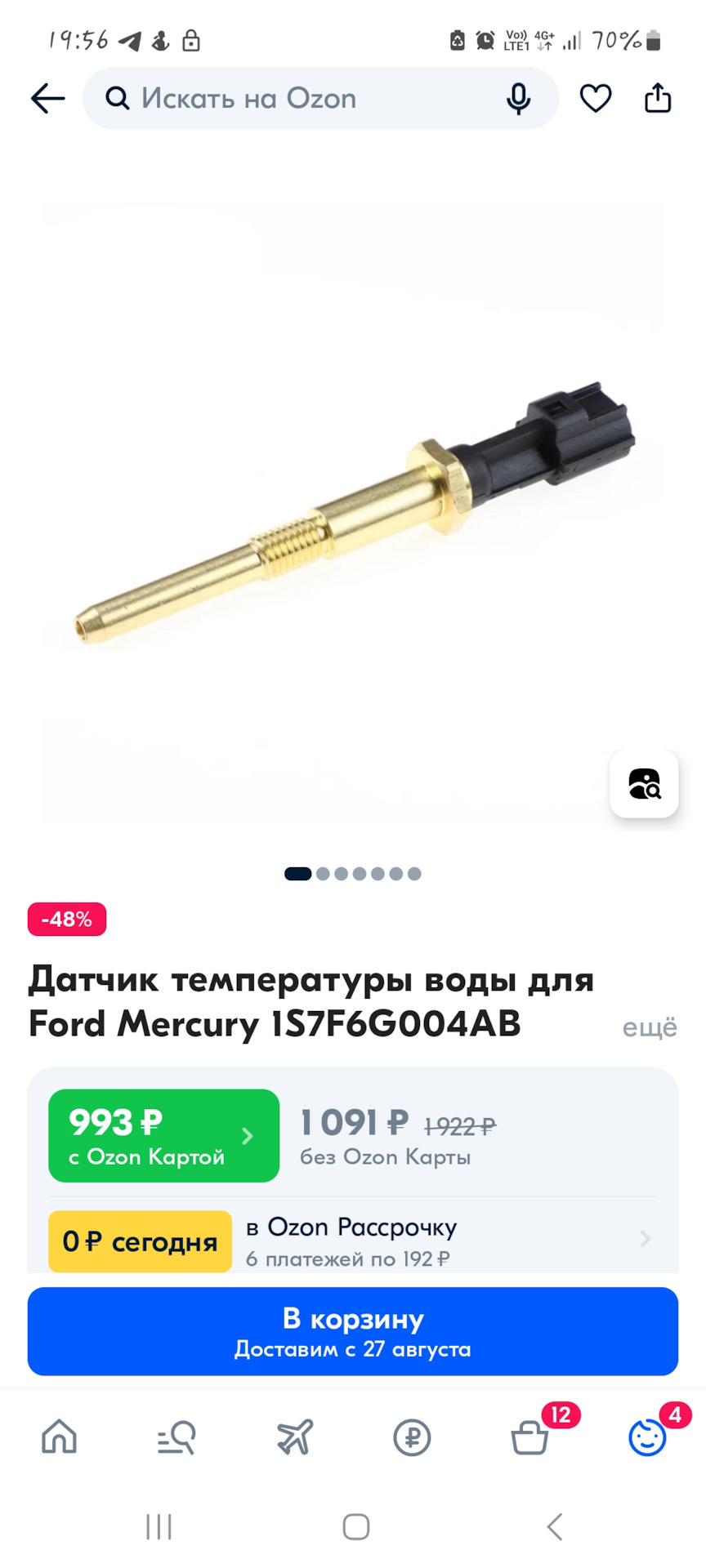Open the cart with 12 items
The height and width of the screenshot is (1568, 706).
[529, 1437]
